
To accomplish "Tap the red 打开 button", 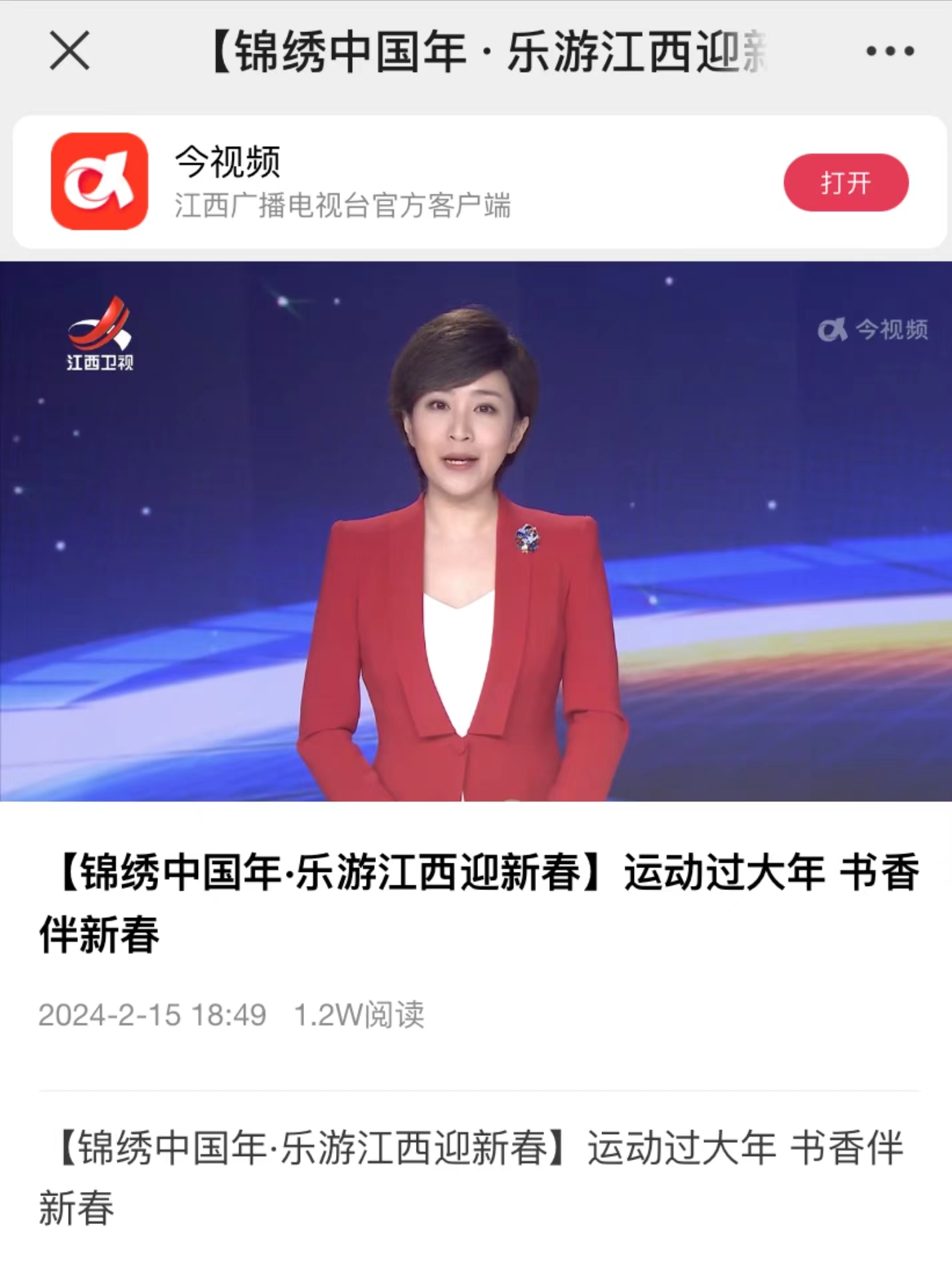I will (x=845, y=182).
